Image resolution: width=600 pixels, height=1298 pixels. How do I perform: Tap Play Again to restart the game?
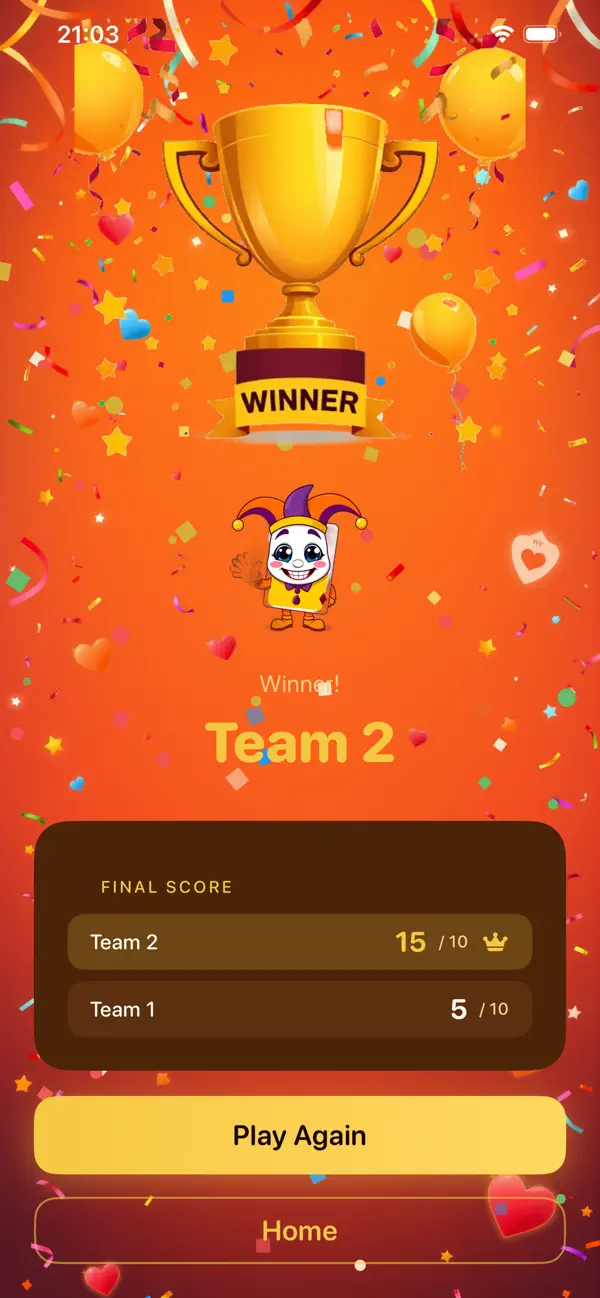[300, 1135]
